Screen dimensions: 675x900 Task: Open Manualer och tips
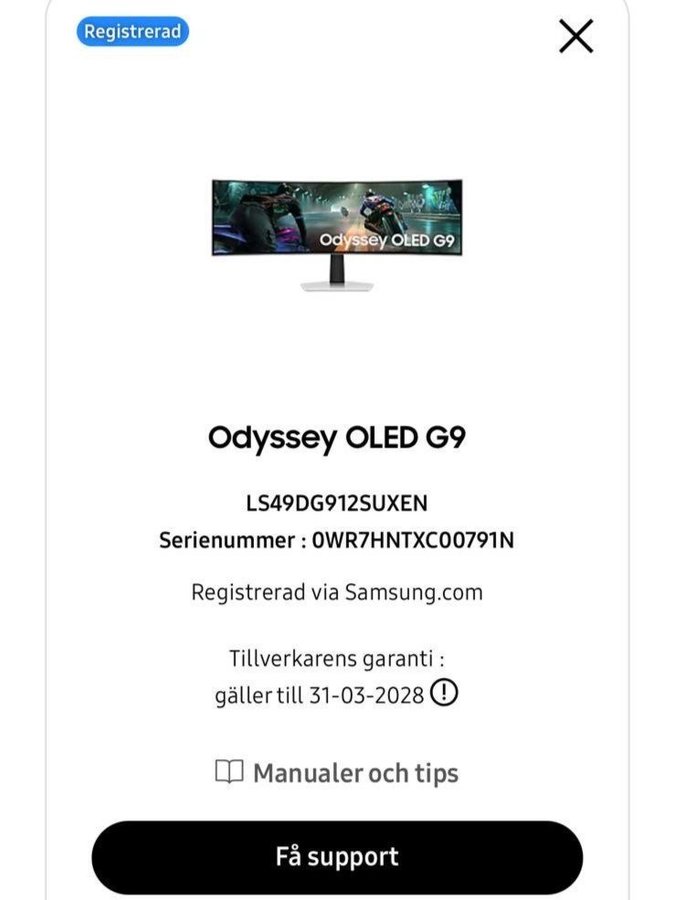point(337,773)
